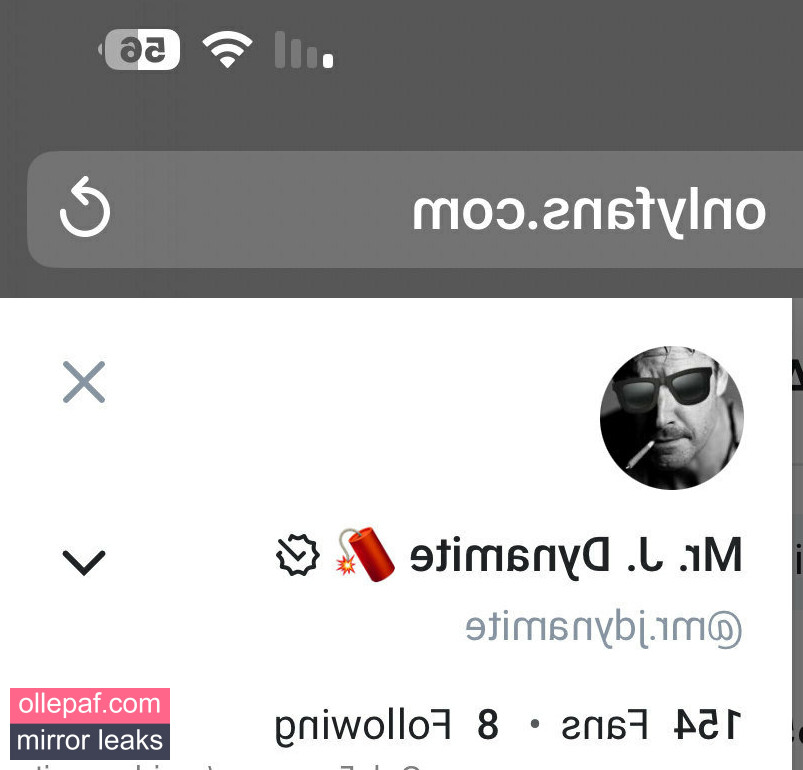This screenshot has height=770, width=803.
Task: Reload the onlyfans.com page
Action: pyautogui.click(x=84, y=209)
